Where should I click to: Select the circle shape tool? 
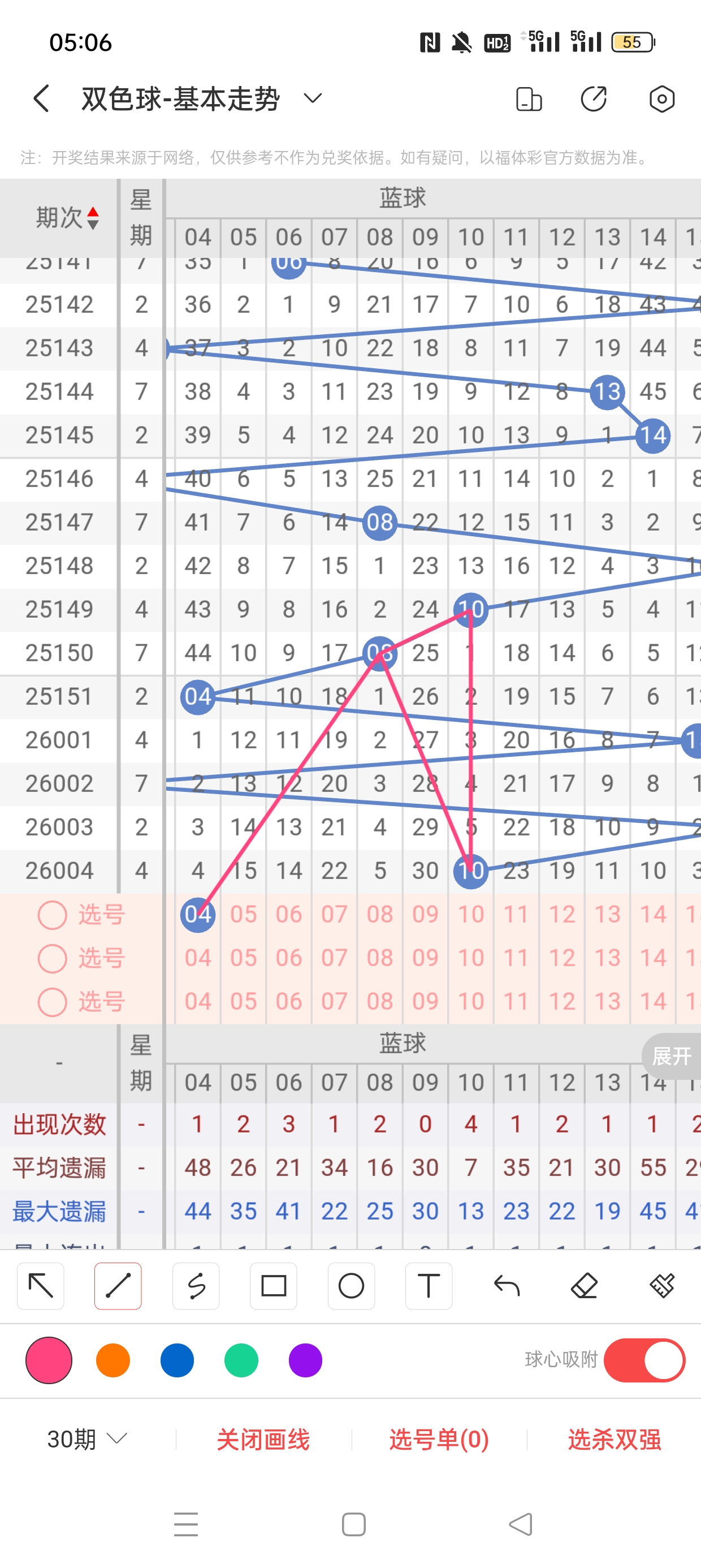[x=351, y=1286]
